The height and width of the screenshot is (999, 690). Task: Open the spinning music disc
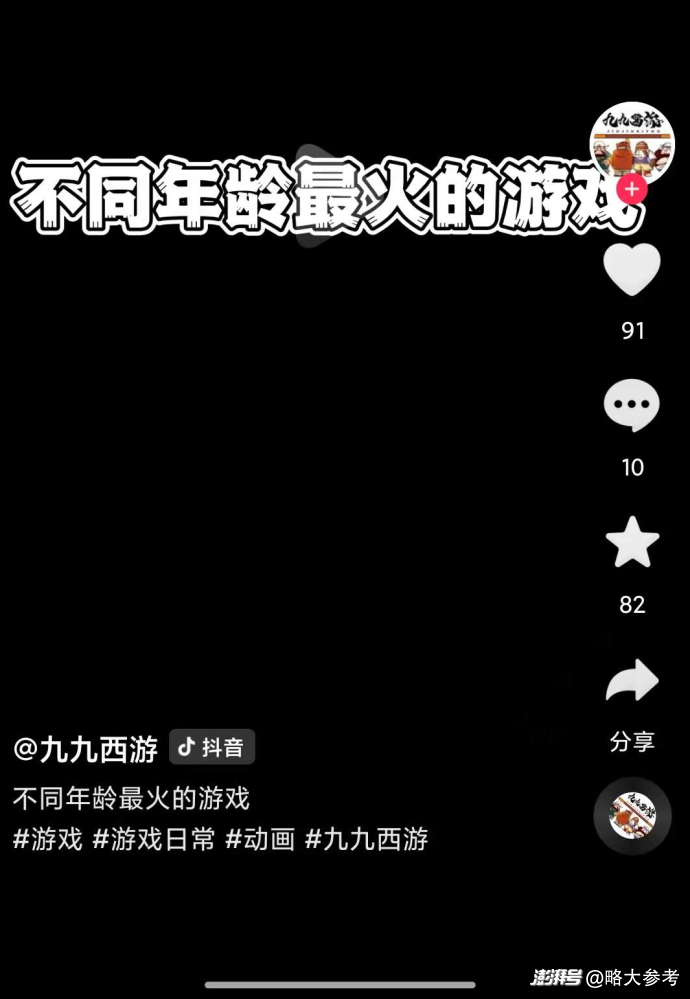coord(632,816)
